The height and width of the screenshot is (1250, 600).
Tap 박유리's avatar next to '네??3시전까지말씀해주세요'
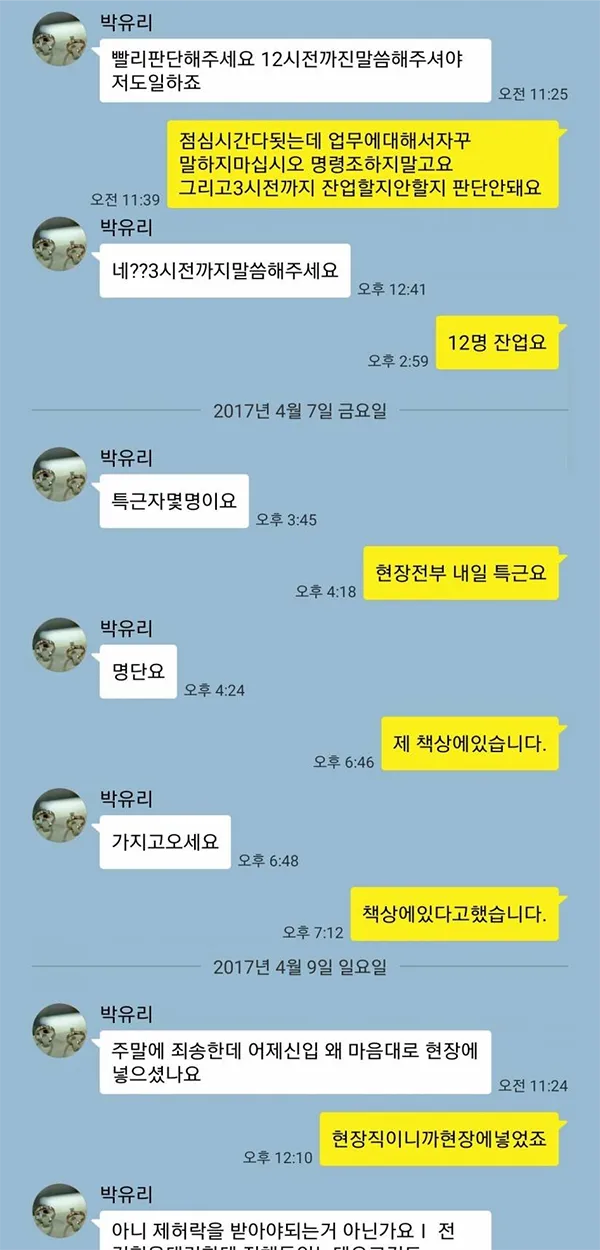[x=64, y=246]
